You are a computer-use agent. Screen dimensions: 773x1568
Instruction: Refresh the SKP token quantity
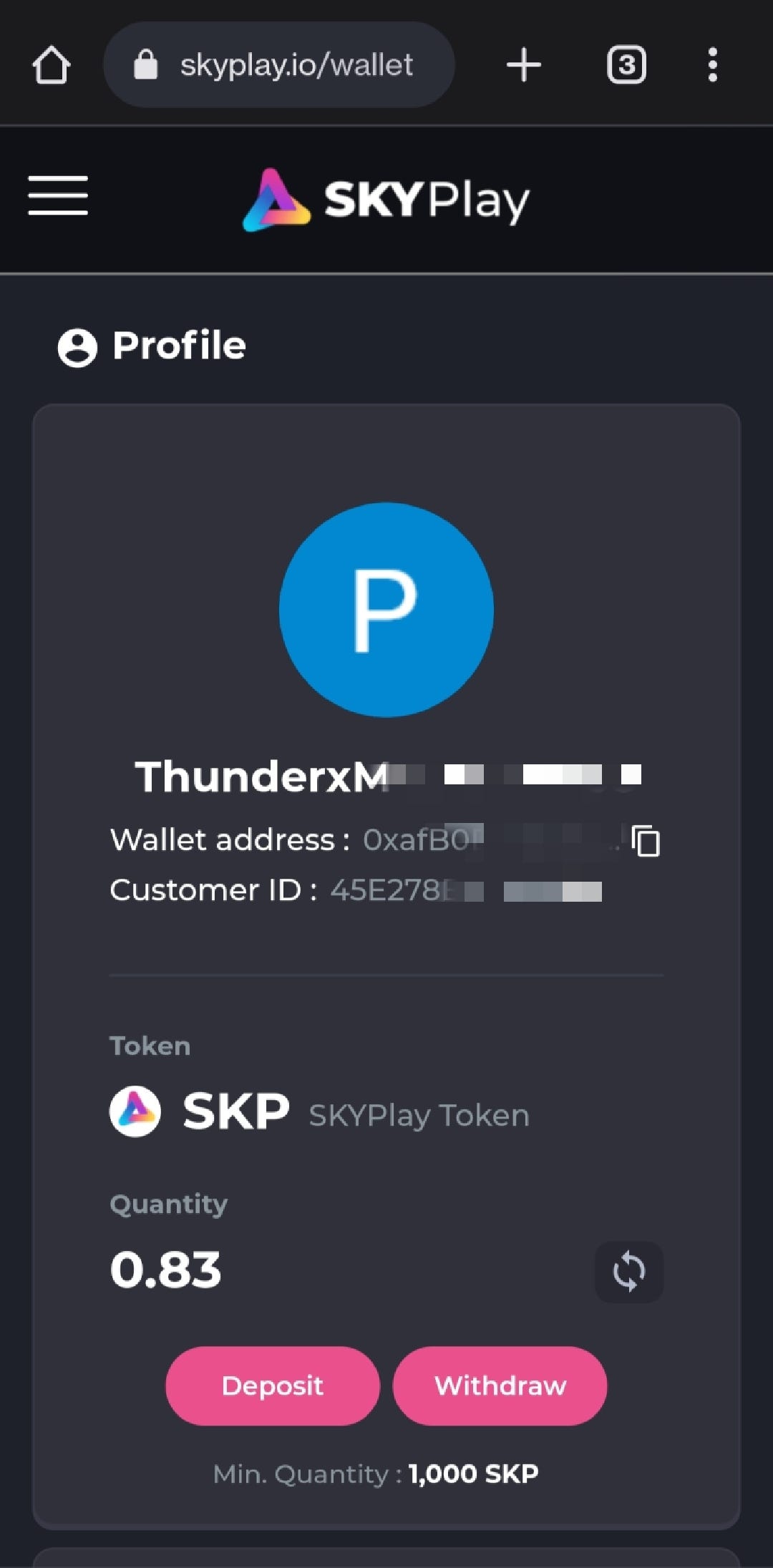tap(628, 1271)
